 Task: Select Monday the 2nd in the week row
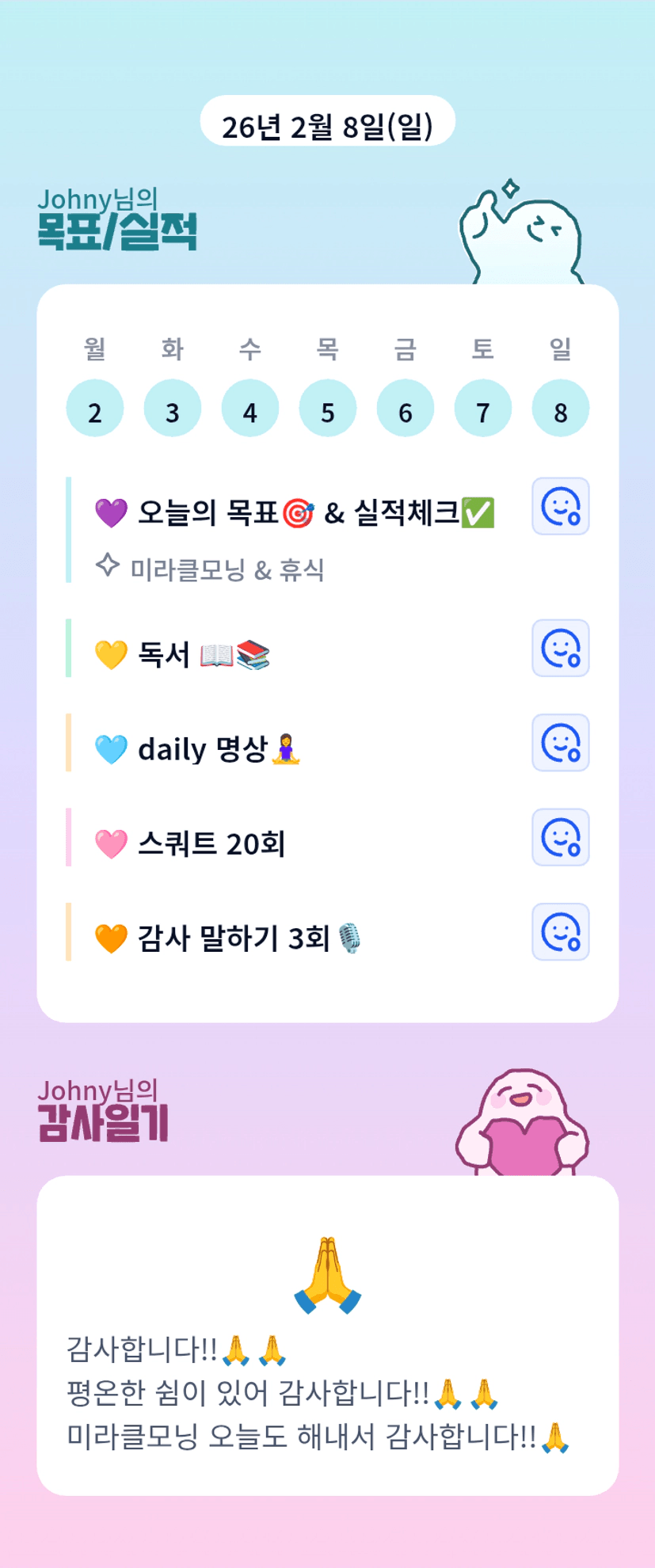tap(95, 409)
